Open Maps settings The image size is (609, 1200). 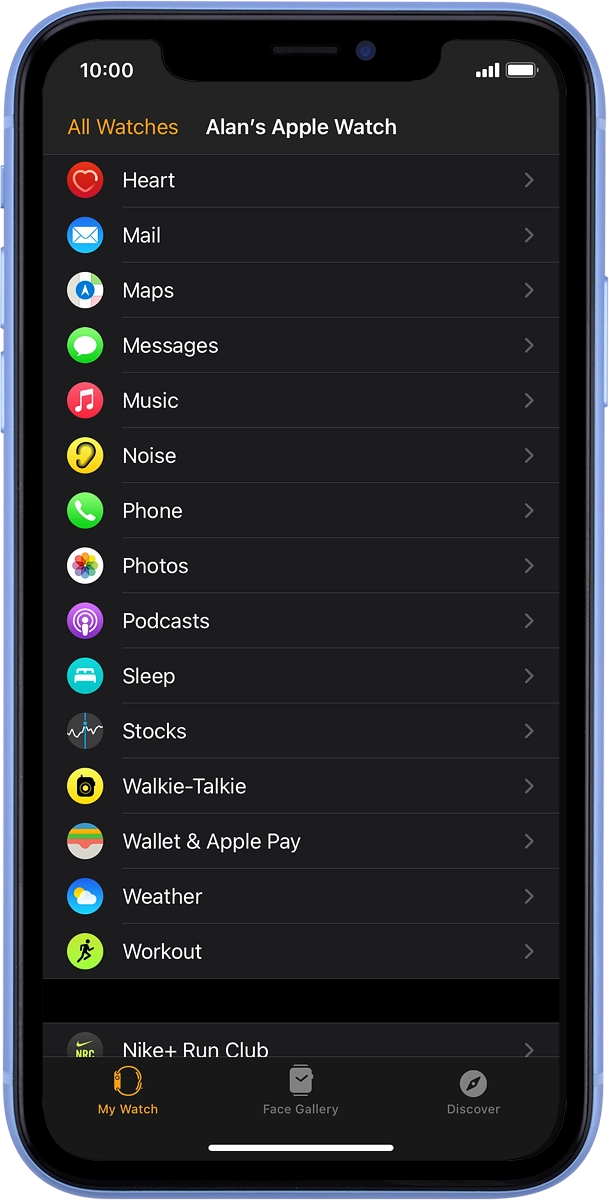[x=300, y=291]
